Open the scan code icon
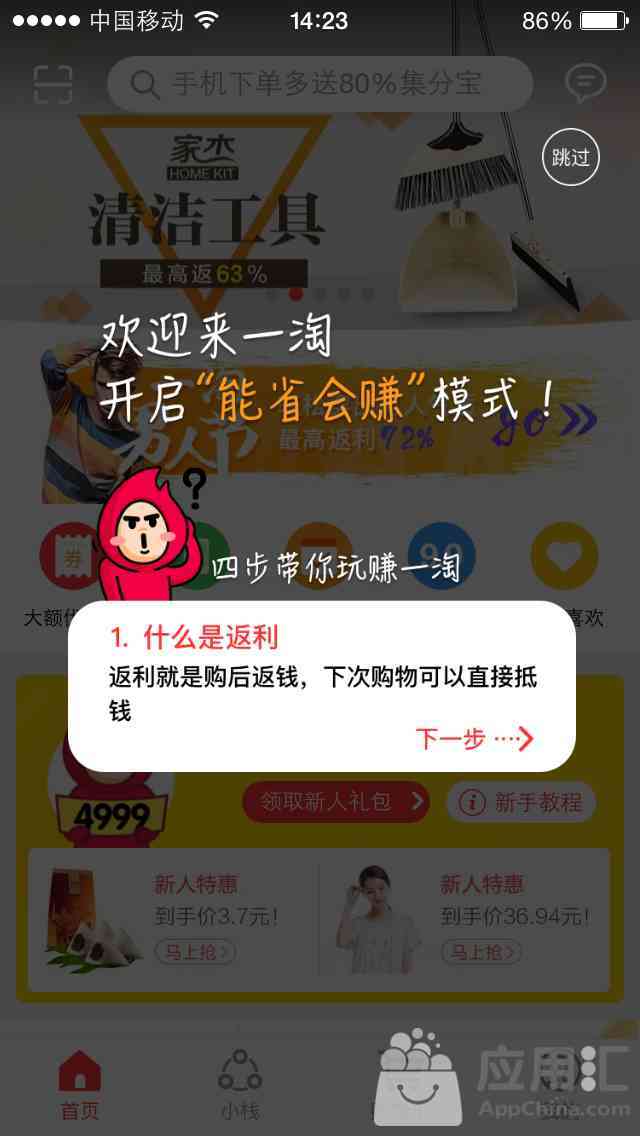The height and width of the screenshot is (1136, 640). pyautogui.click(x=53, y=84)
